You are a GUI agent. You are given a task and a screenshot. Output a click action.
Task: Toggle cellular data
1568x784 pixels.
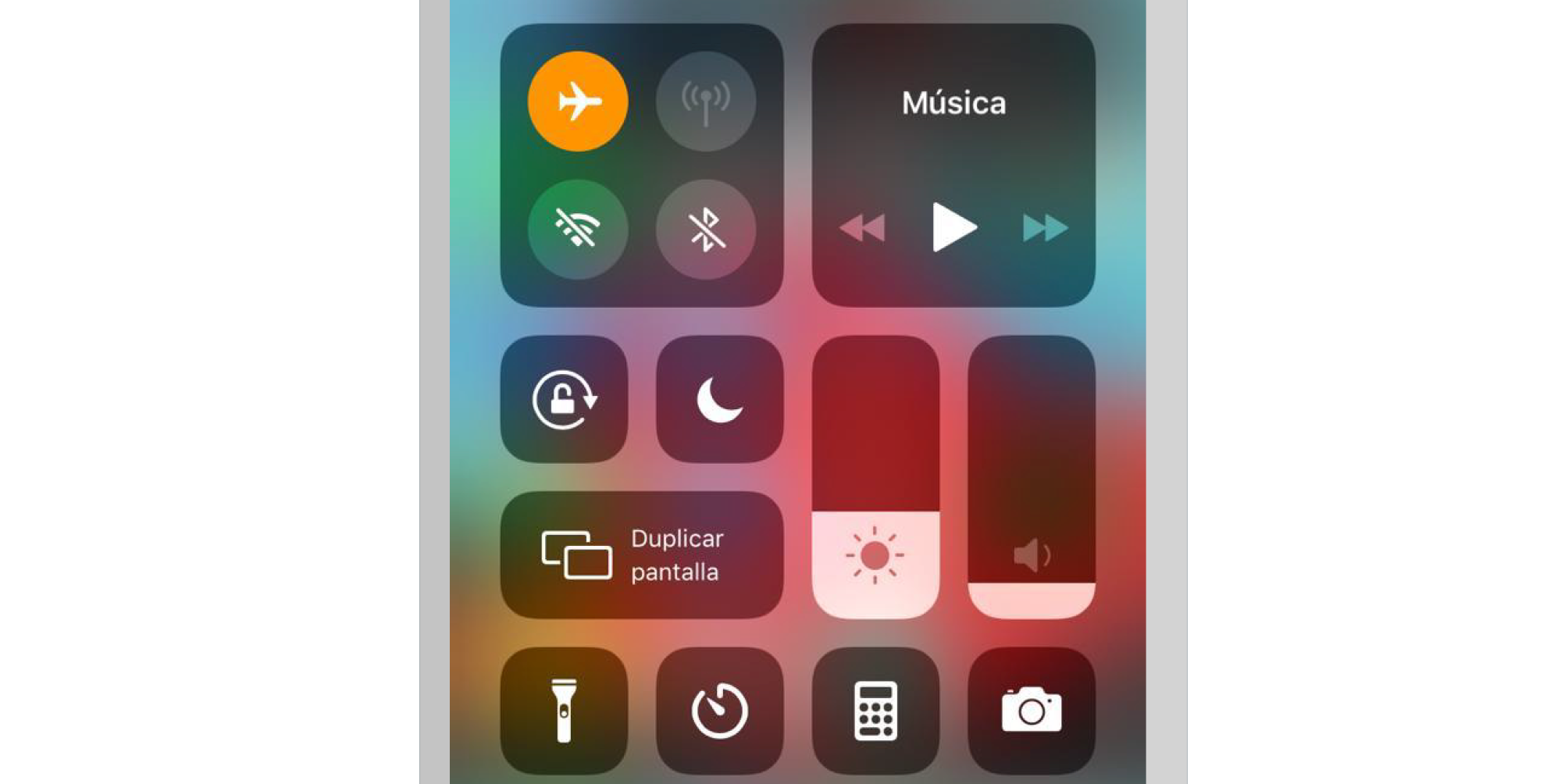[706, 102]
